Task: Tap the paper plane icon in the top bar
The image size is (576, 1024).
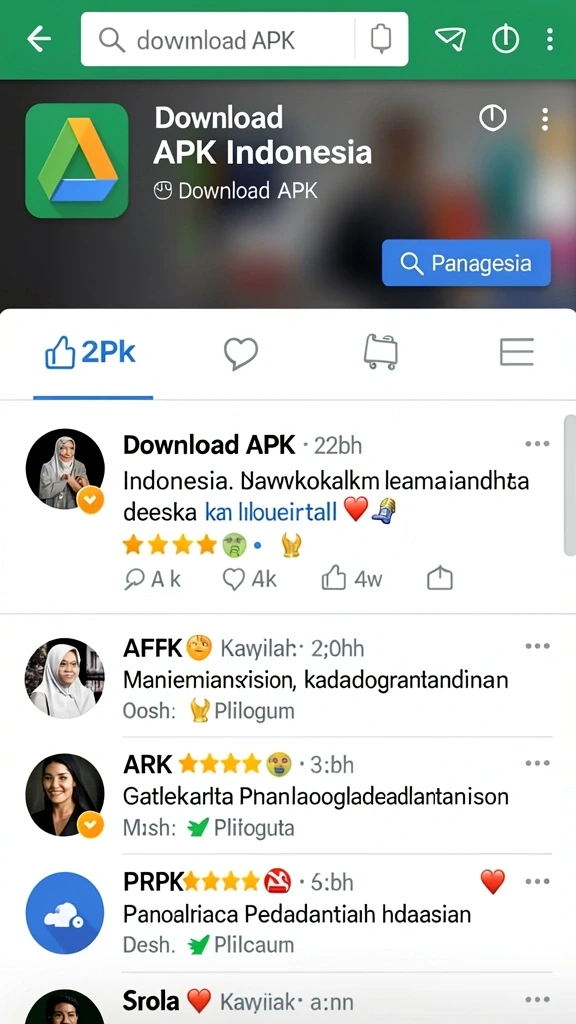Action: (450, 40)
